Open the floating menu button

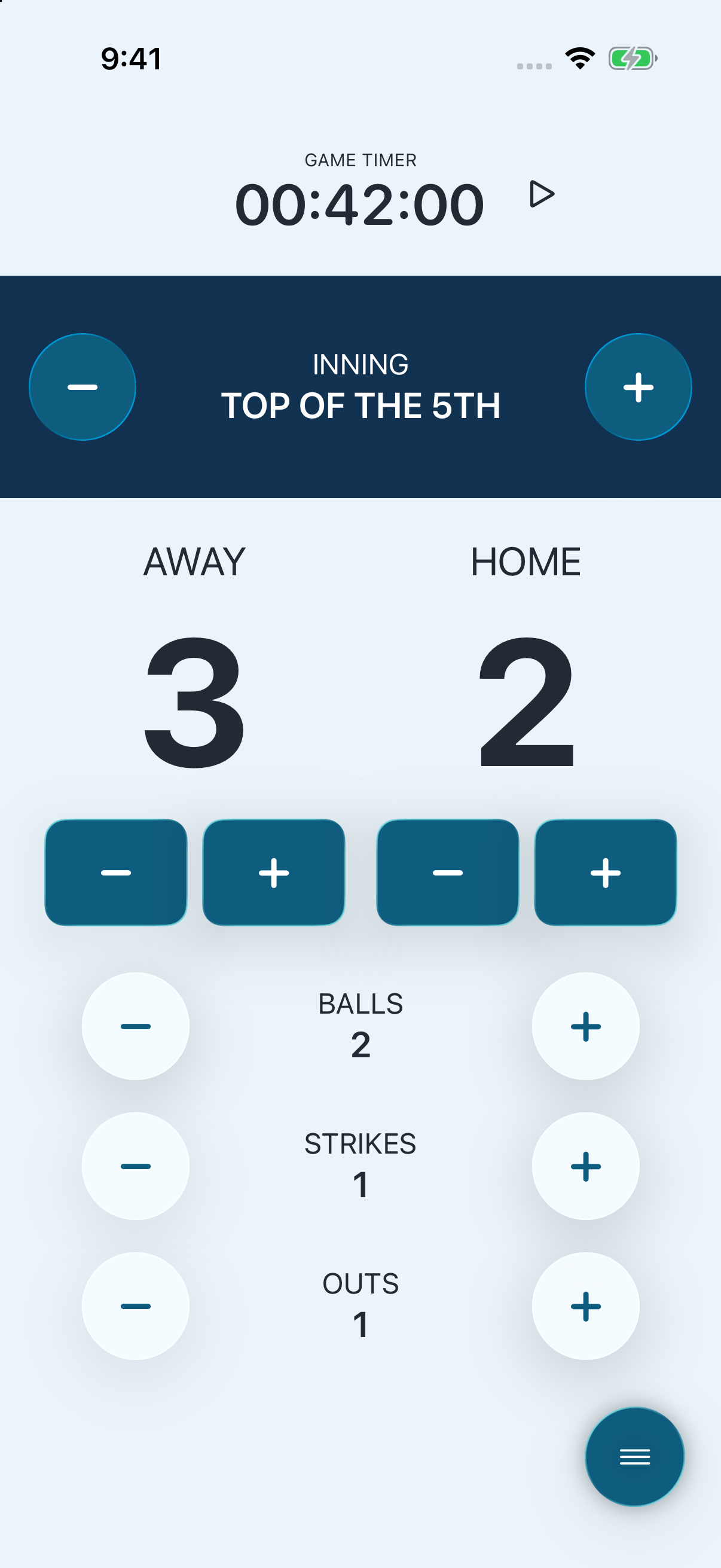(x=634, y=1457)
